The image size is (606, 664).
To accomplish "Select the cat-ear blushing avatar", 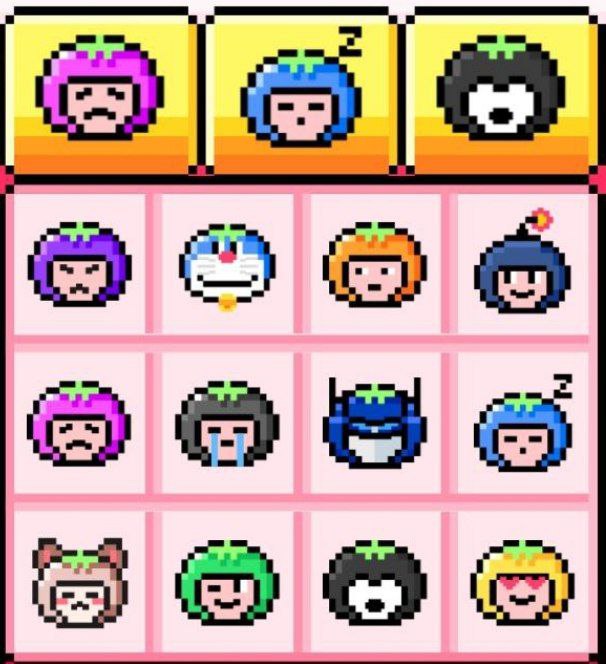I will point(79,582).
